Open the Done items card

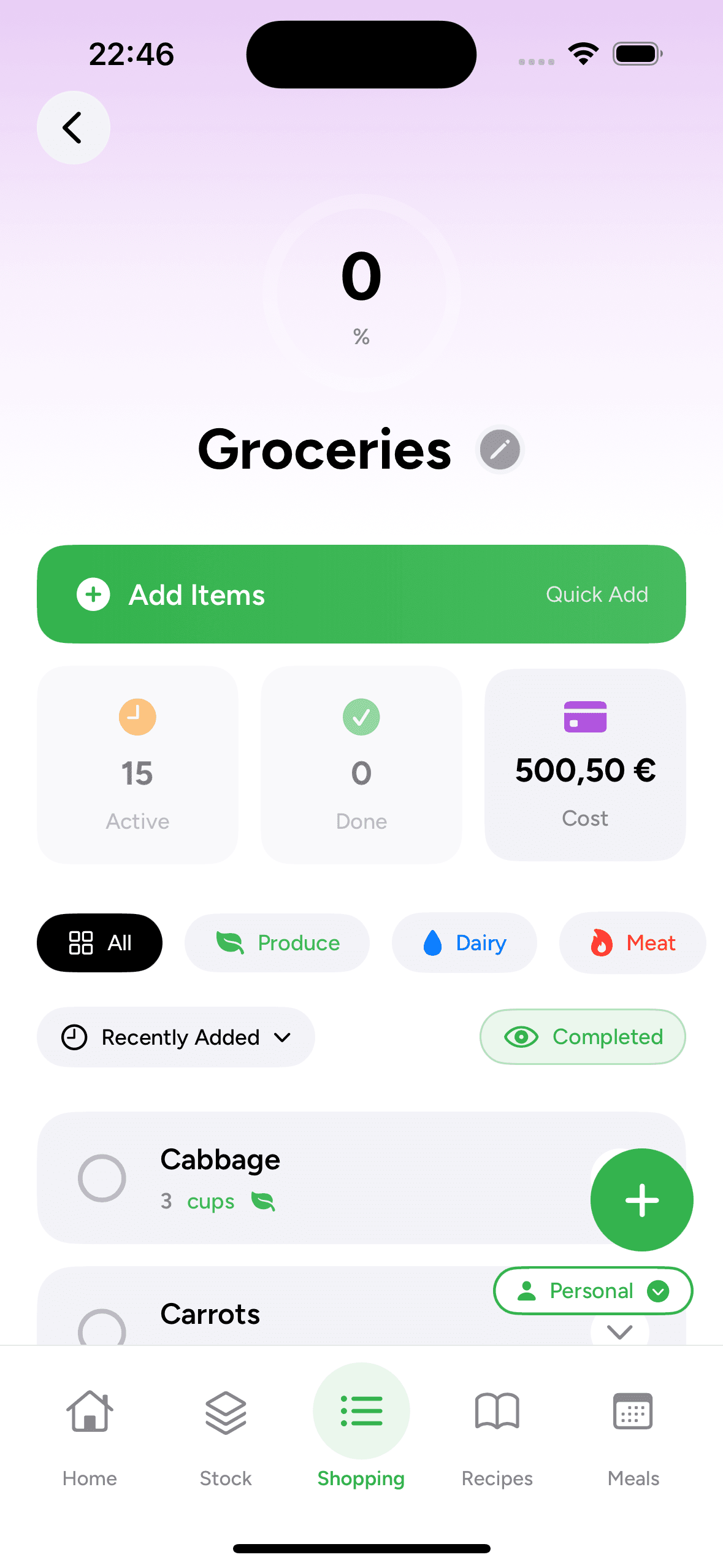[361, 764]
